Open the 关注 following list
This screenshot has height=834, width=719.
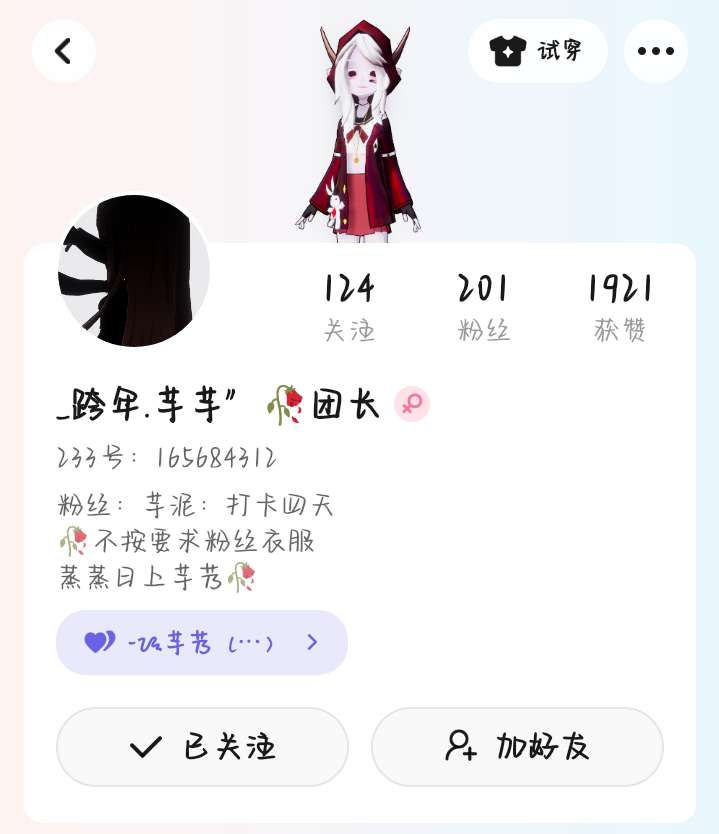[x=349, y=307]
